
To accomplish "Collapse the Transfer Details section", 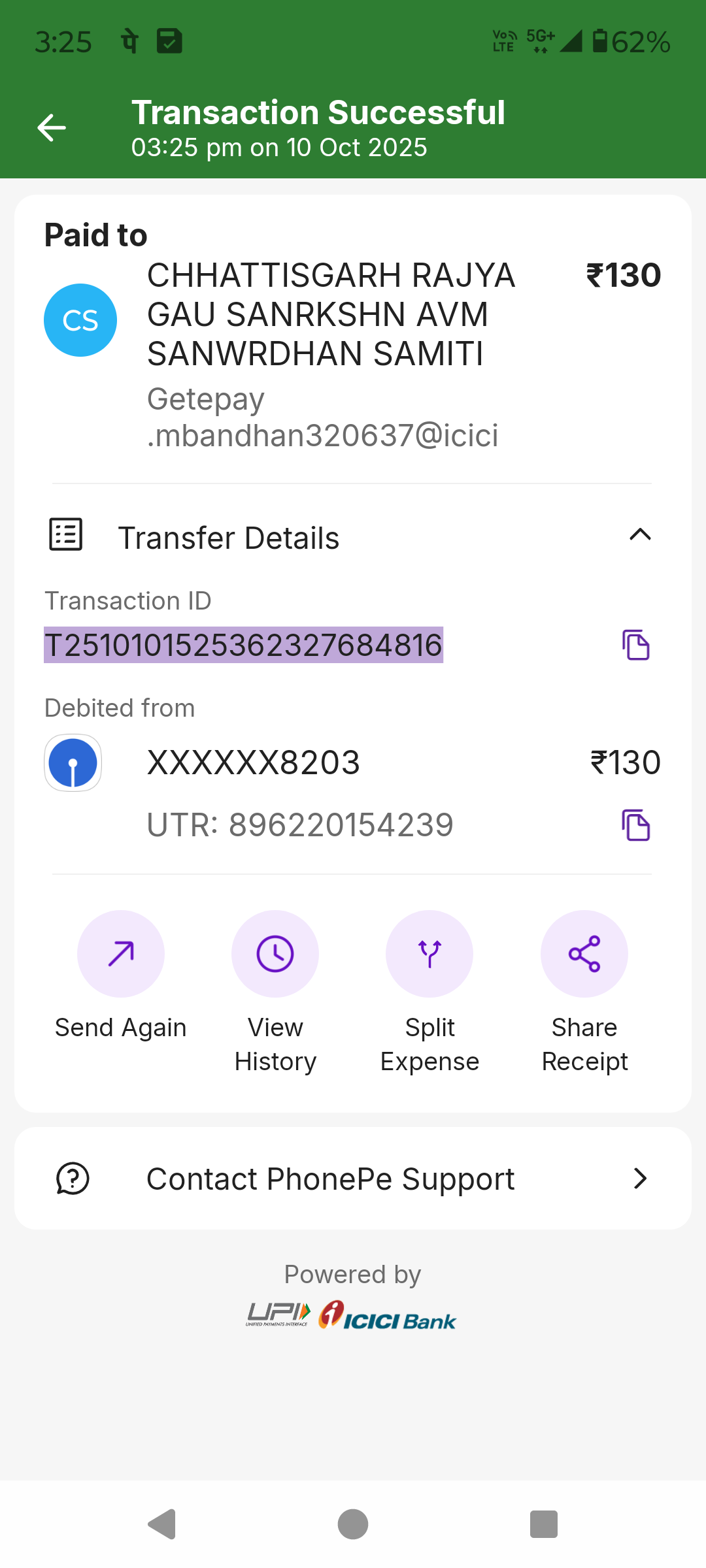I will pos(640,535).
